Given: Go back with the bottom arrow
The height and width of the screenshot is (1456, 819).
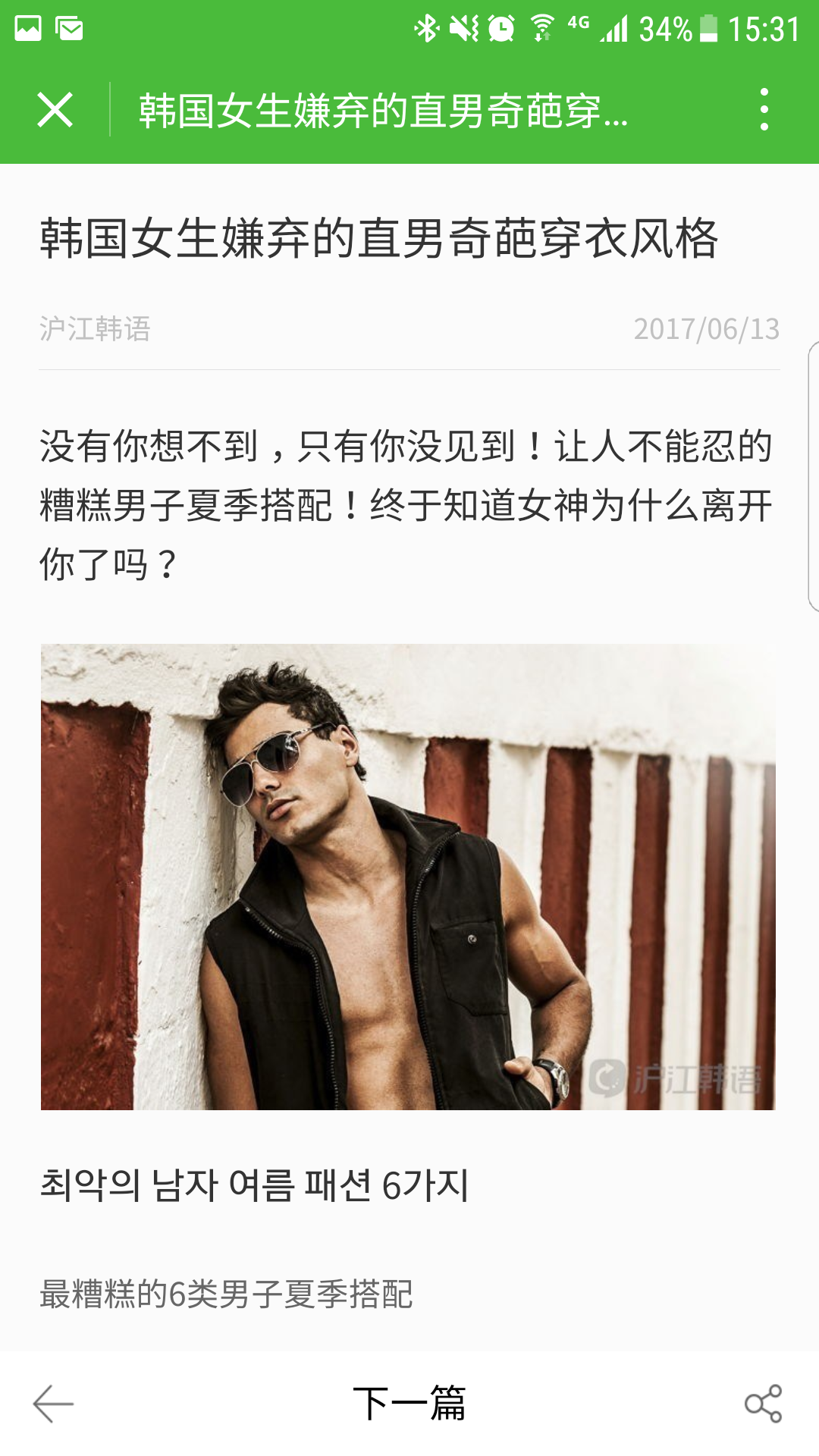Looking at the screenshot, I should [53, 1404].
